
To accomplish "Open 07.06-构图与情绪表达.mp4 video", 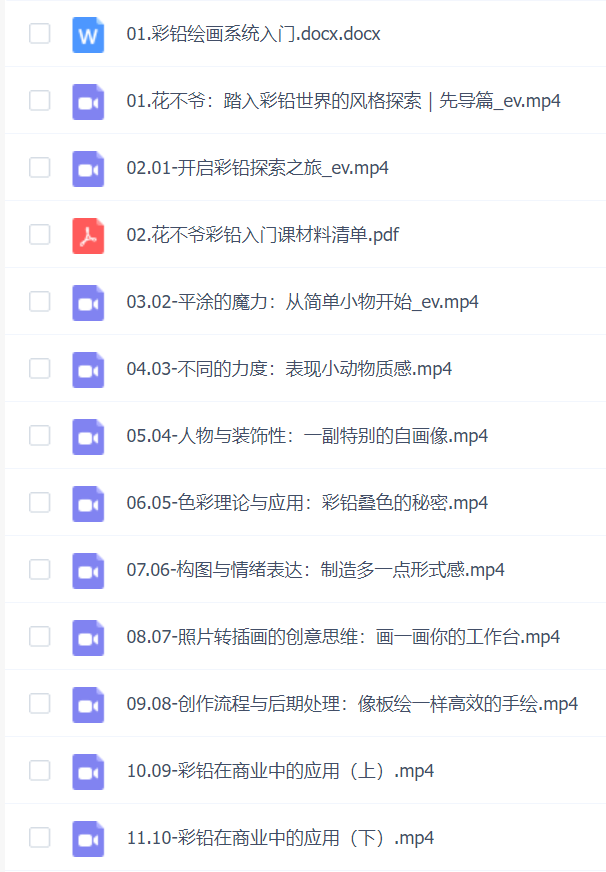I will (315, 570).
